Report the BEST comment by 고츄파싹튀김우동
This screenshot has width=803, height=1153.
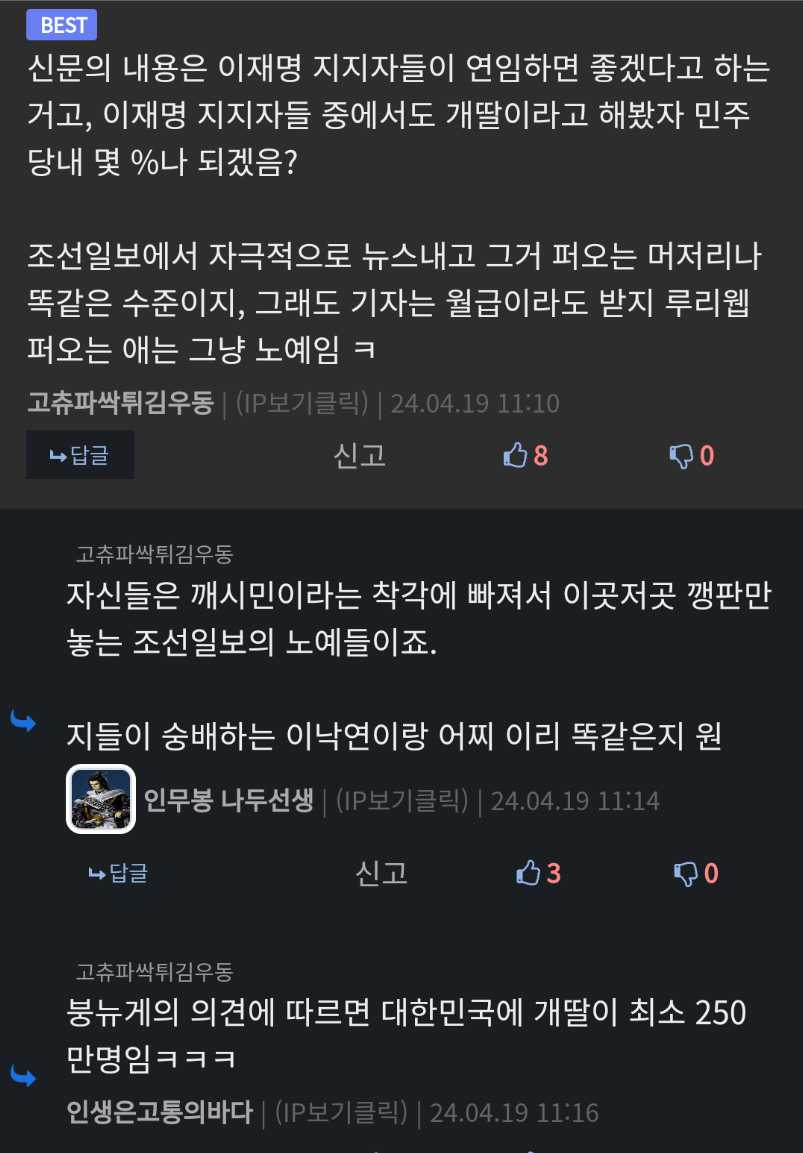[x=359, y=455]
